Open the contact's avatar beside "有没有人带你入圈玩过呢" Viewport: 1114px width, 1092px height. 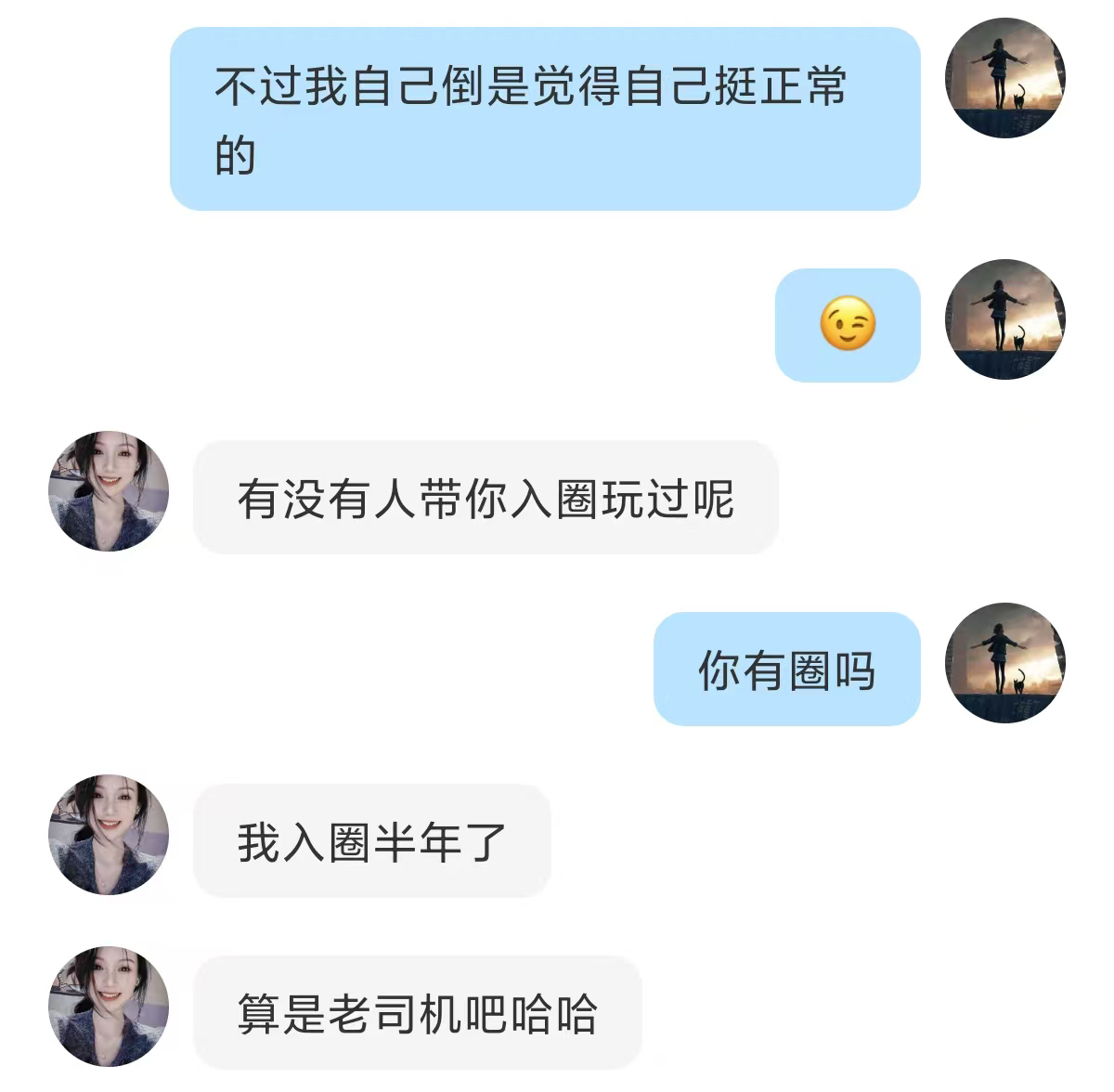coord(109,491)
